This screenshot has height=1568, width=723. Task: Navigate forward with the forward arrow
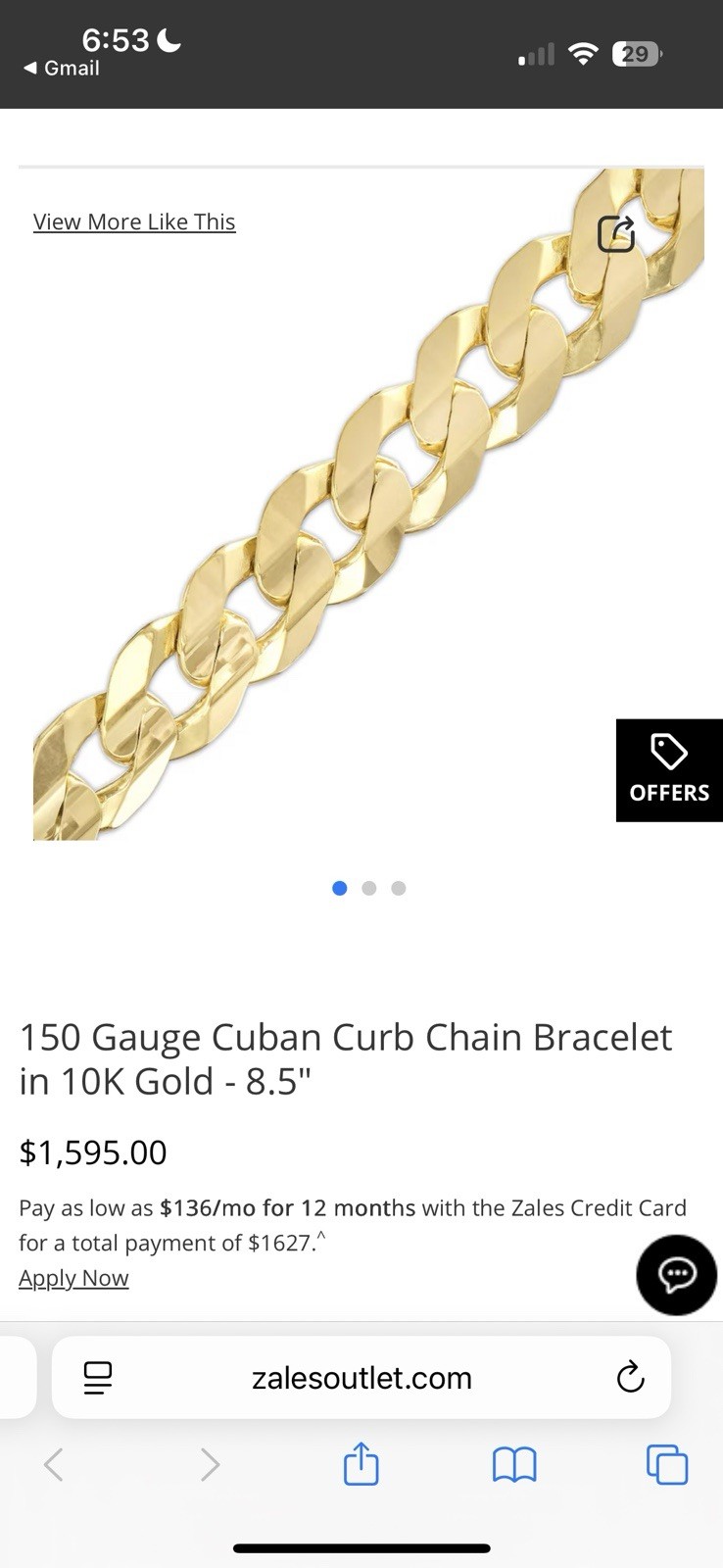210,1464
